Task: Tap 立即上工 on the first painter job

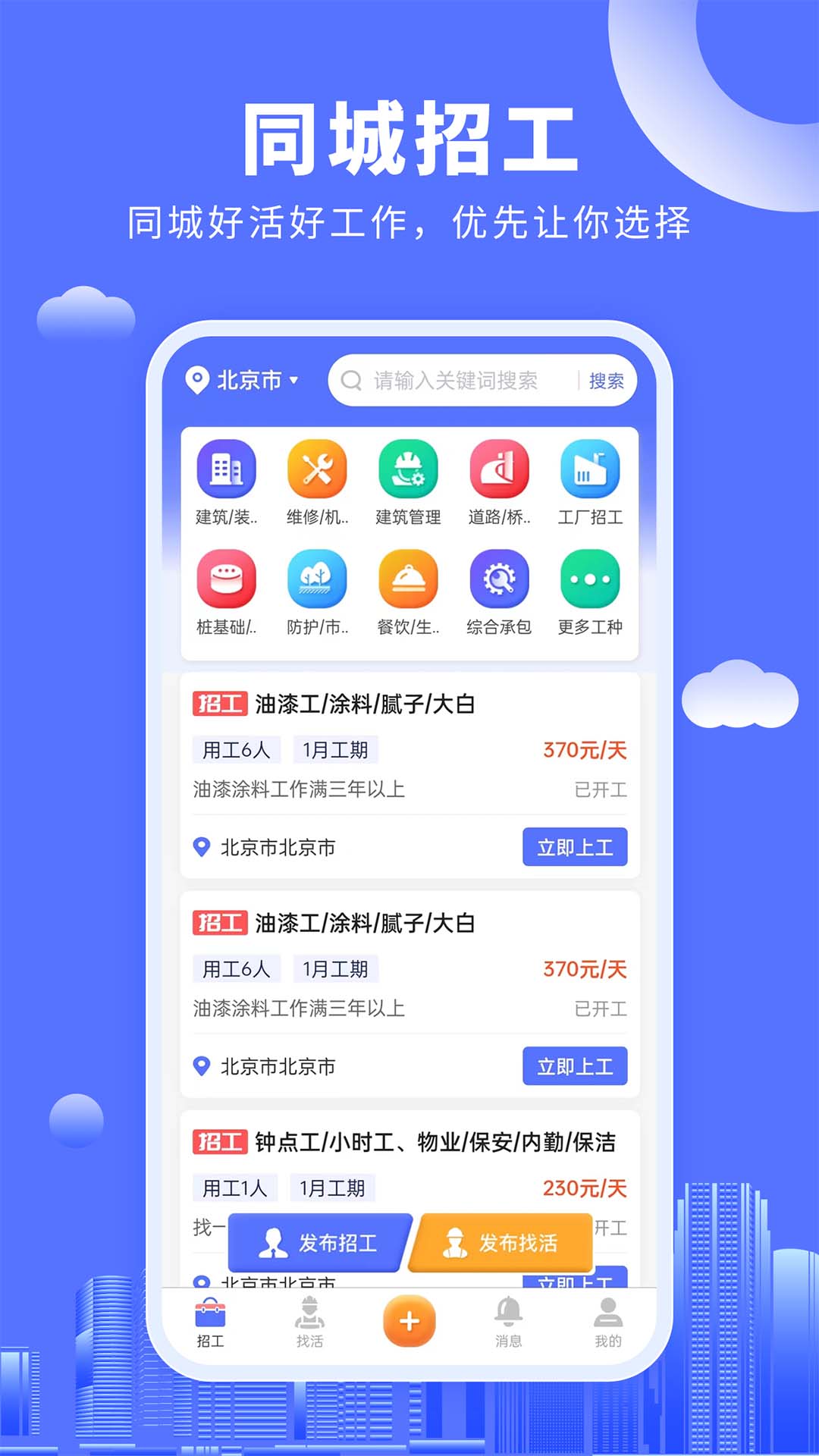Action: point(574,847)
